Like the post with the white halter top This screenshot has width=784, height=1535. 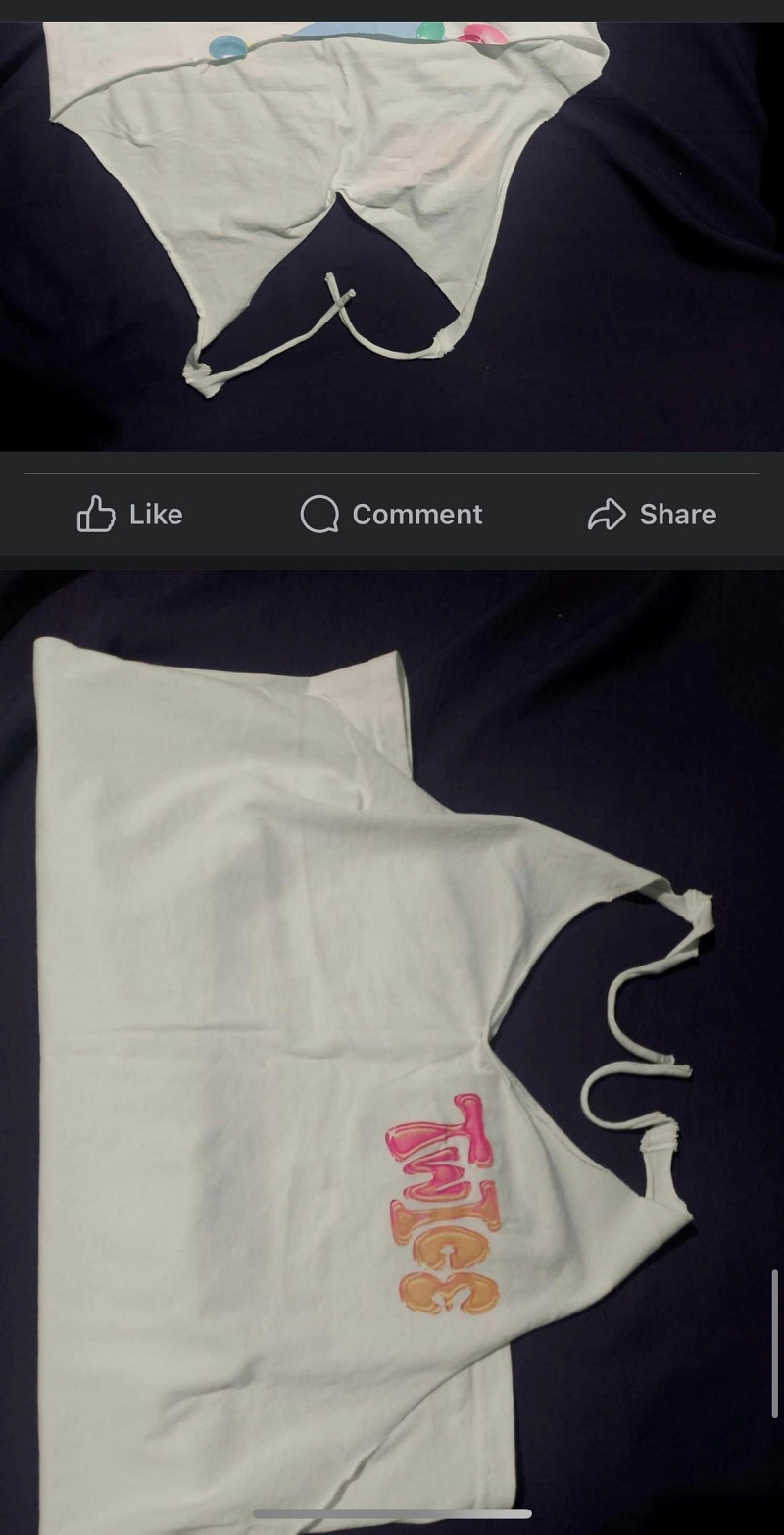click(x=130, y=514)
